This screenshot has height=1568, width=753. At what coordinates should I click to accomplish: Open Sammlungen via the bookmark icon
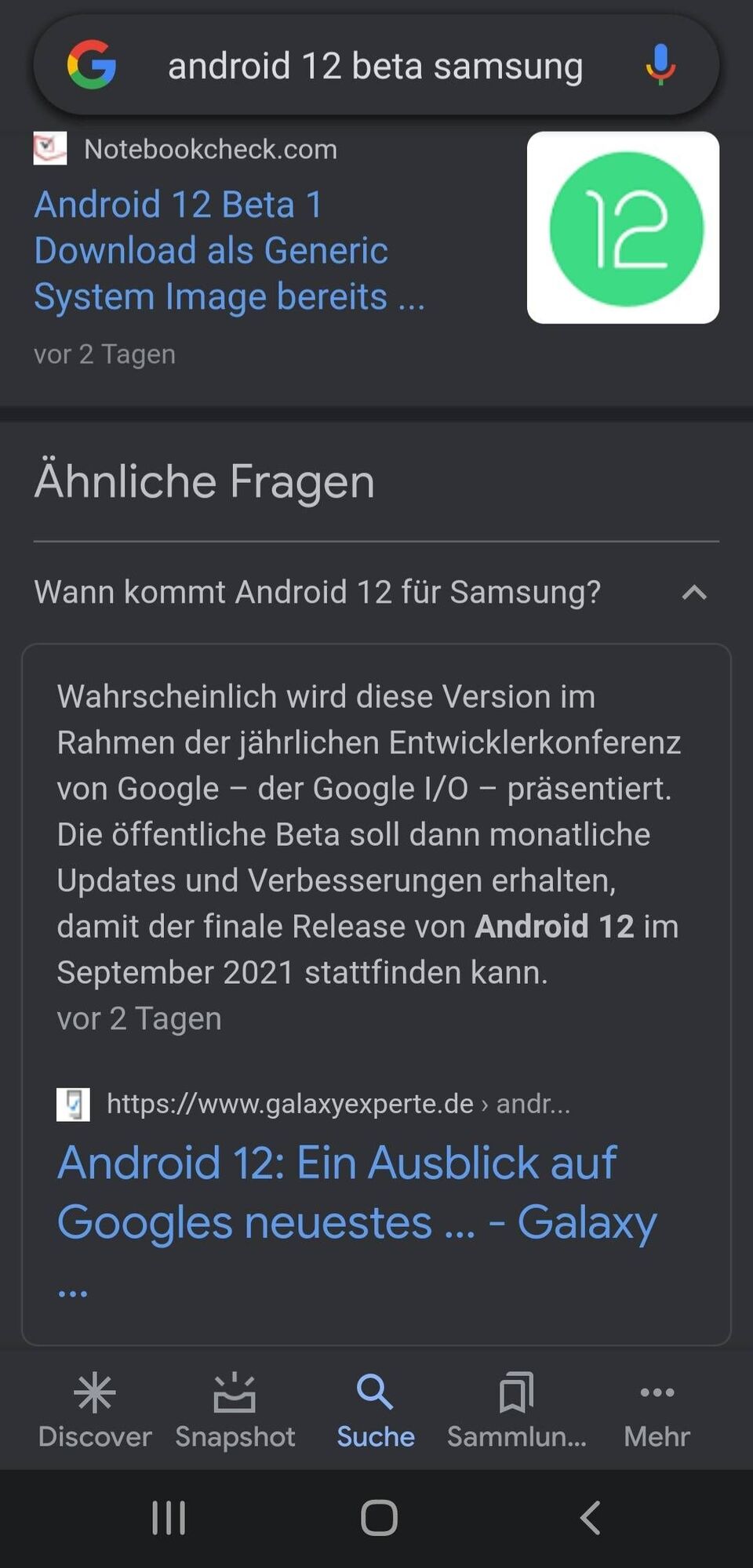coord(515,1393)
